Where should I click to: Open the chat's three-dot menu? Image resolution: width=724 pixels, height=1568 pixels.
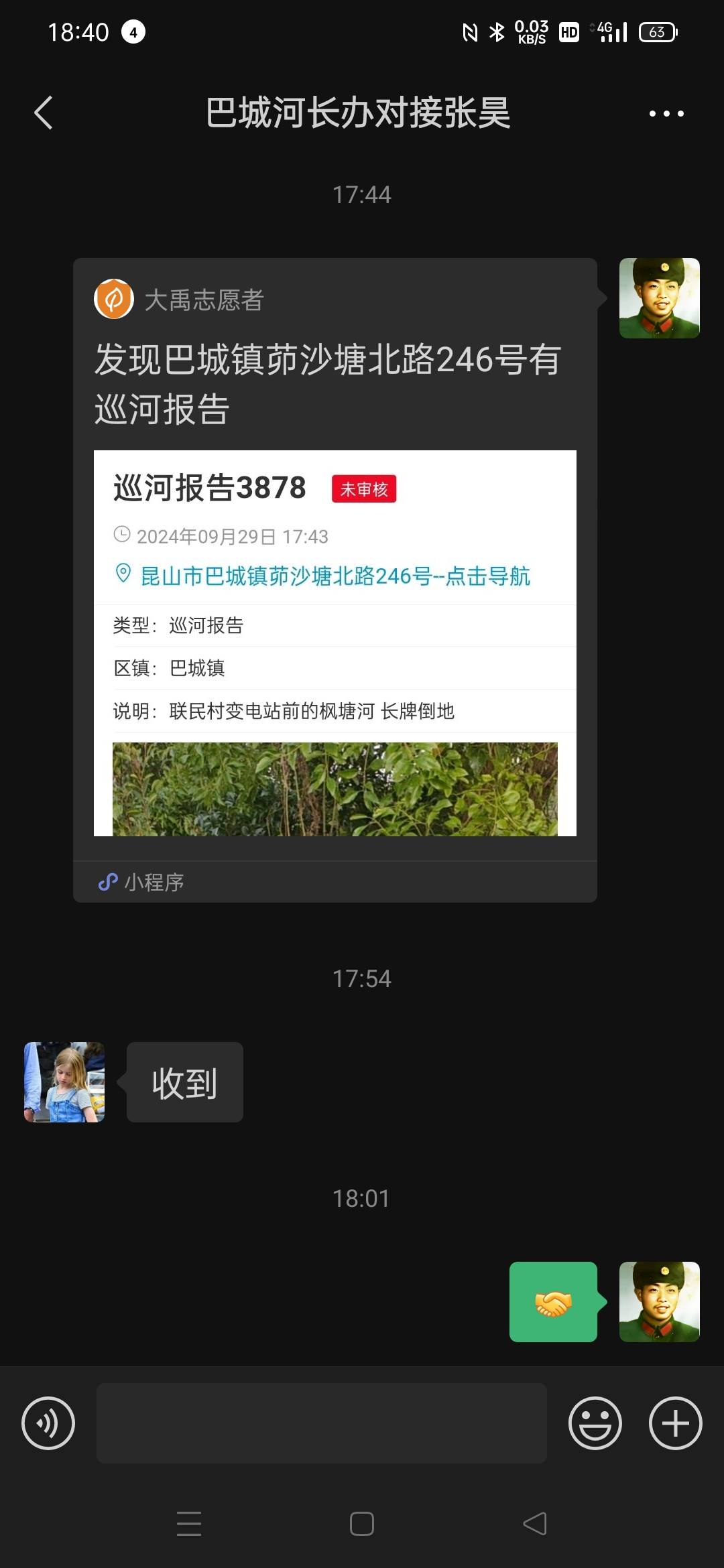coord(666,113)
